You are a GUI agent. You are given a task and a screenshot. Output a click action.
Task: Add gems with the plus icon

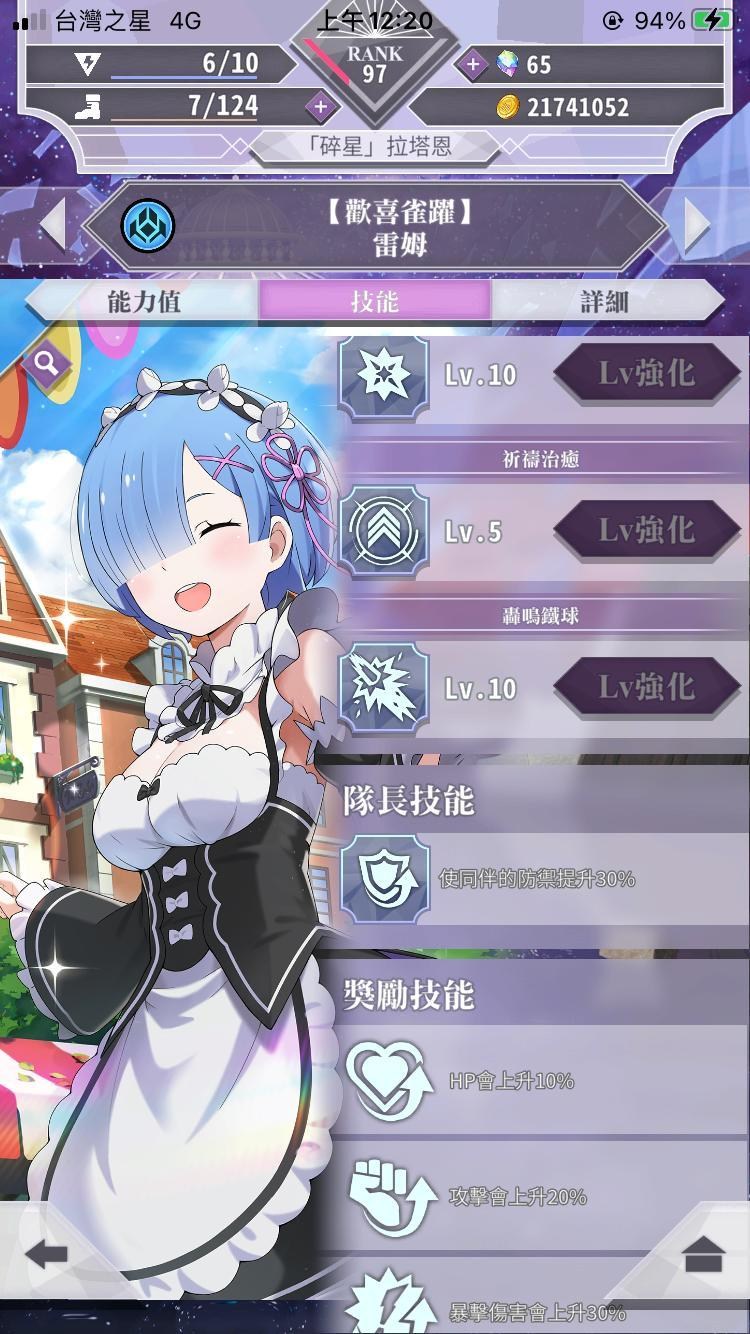pyautogui.click(x=472, y=65)
